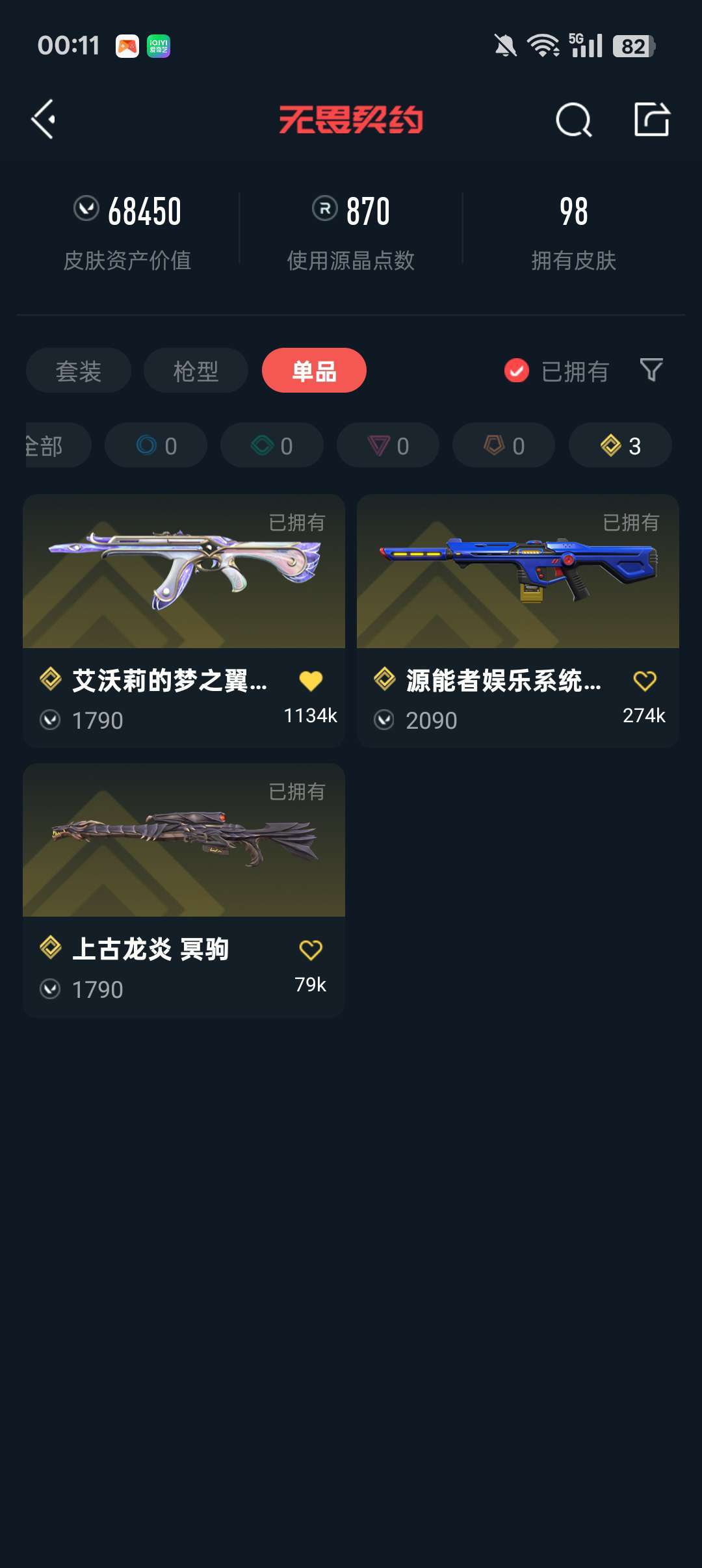
Task: Select the 全部 rarity chip
Action: click(52, 445)
